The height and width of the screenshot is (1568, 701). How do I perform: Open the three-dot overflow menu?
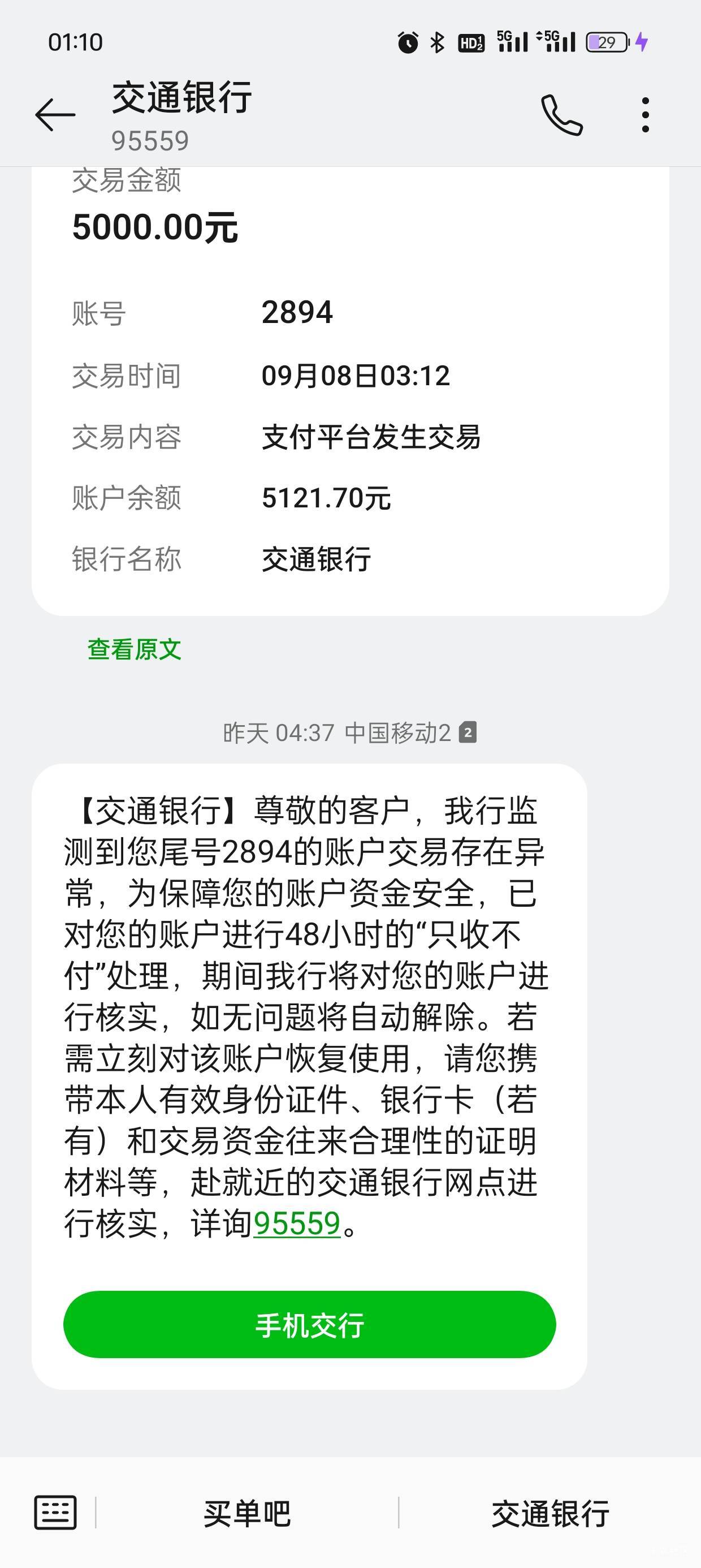(645, 114)
